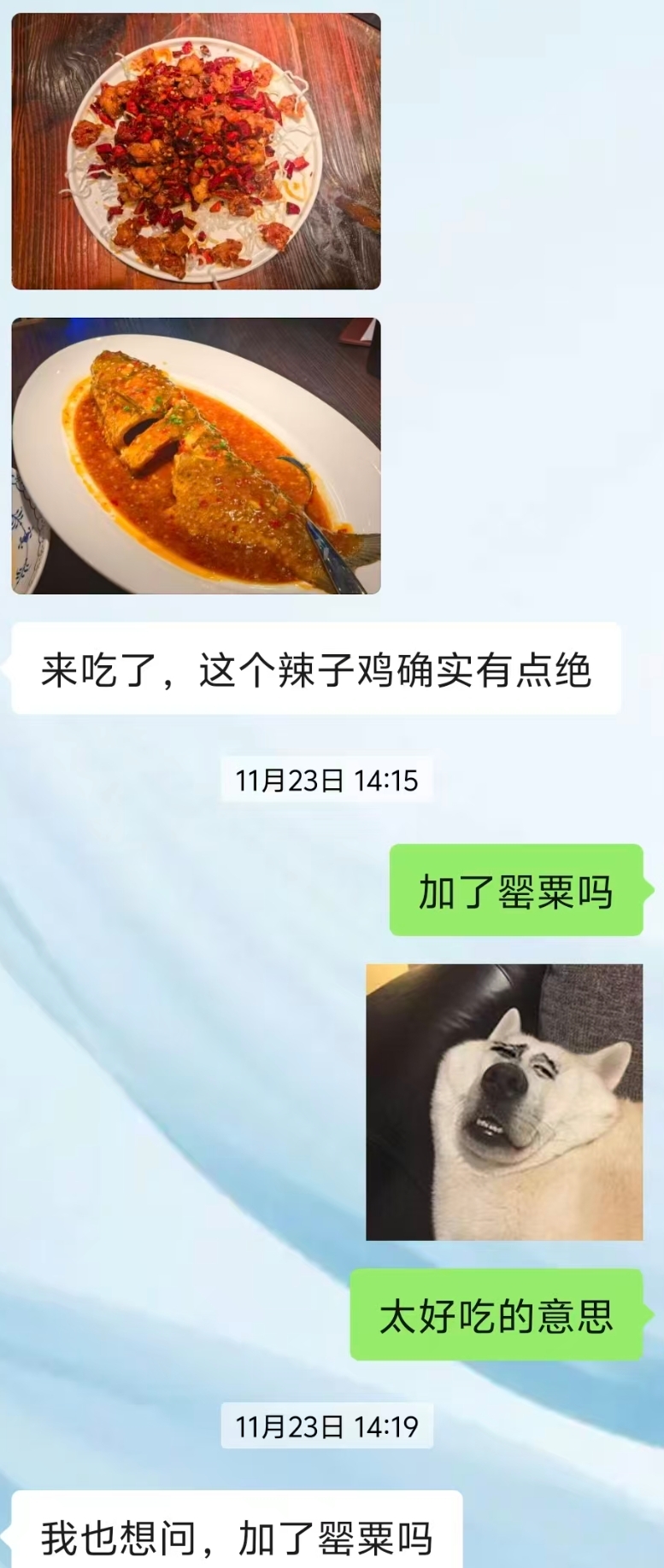Open the spicy chicken photo message
This screenshot has height=1568, width=664.
[x=196, y=151]
